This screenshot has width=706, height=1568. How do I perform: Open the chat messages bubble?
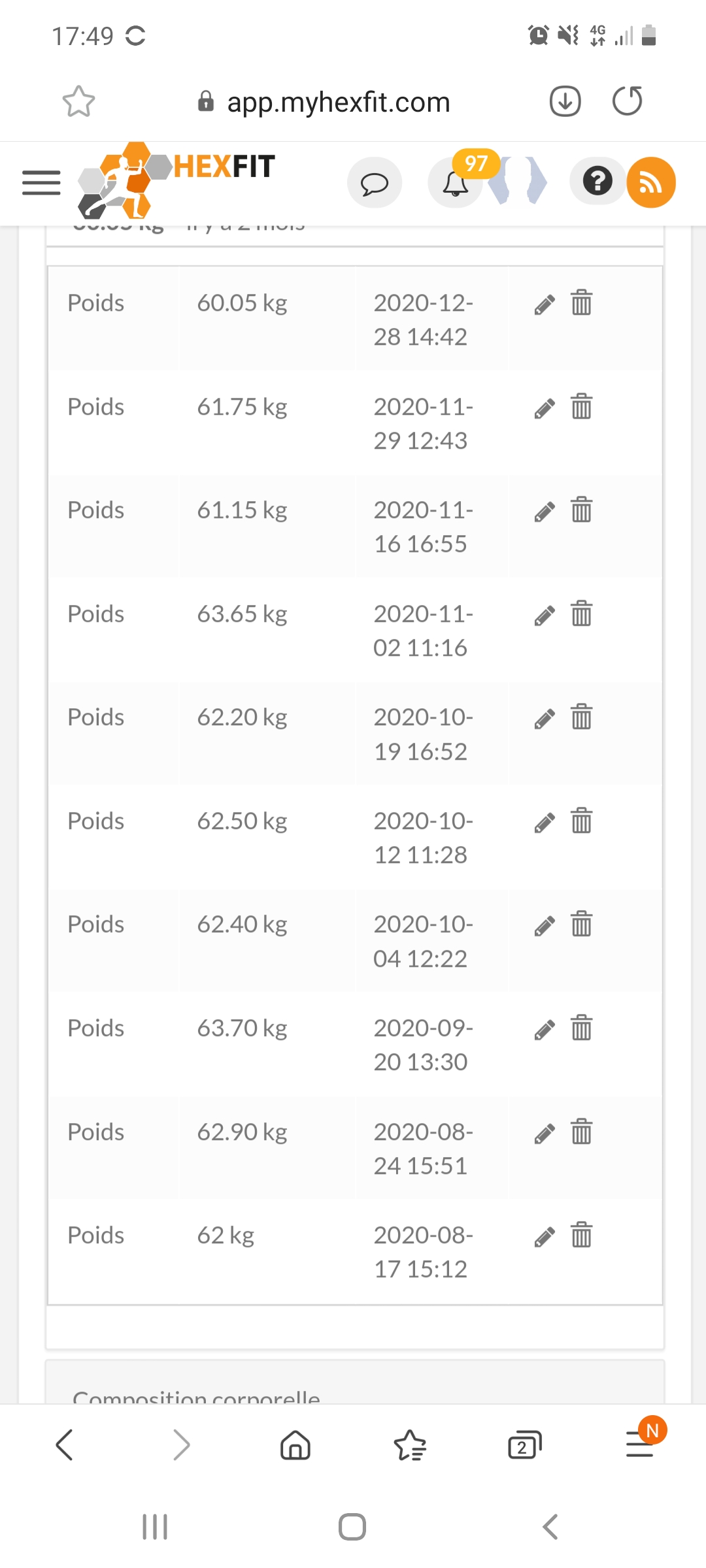(375, 183)
